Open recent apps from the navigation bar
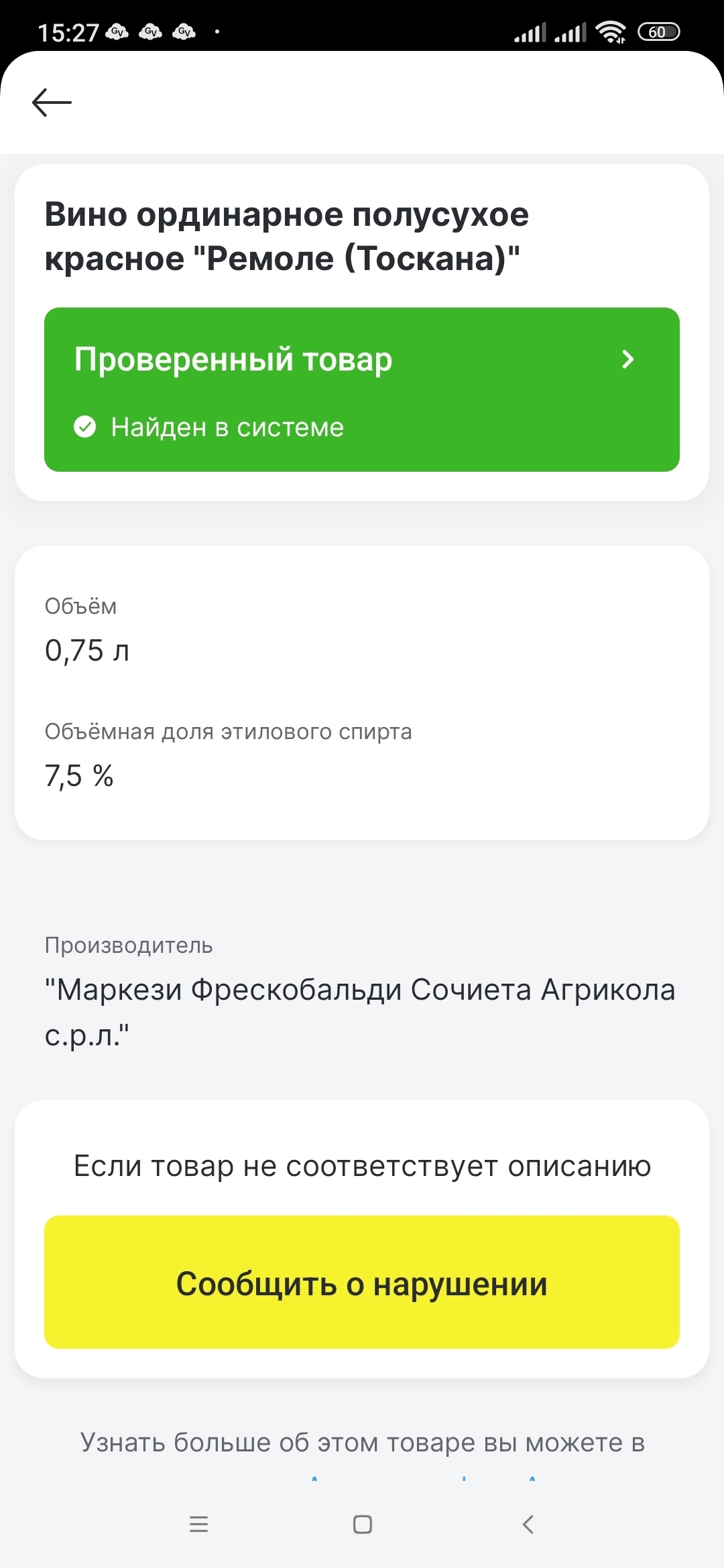This screenshot has height=1568, width=724. pyautogui.click(x=198, y=1524)
